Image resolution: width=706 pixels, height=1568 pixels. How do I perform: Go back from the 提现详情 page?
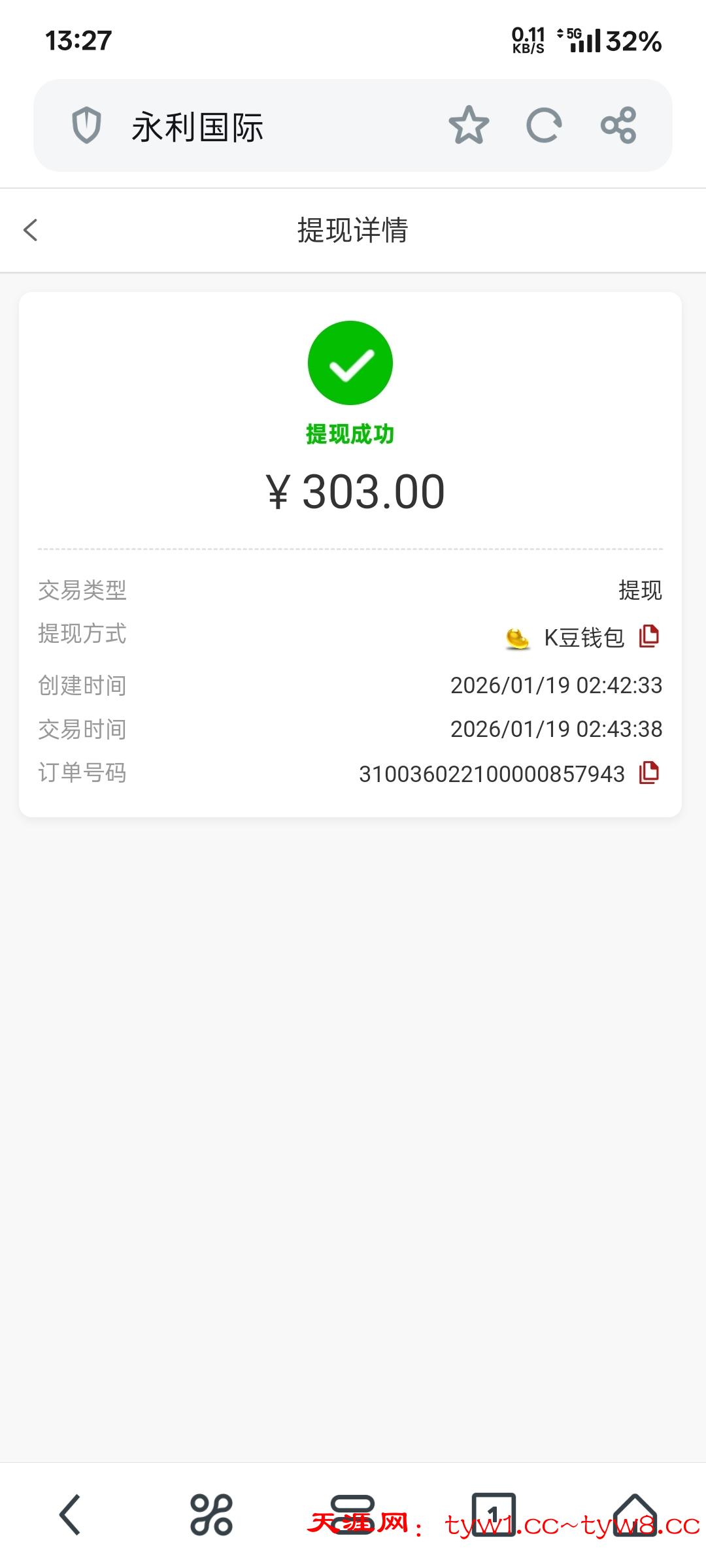[x=31, y=230]
